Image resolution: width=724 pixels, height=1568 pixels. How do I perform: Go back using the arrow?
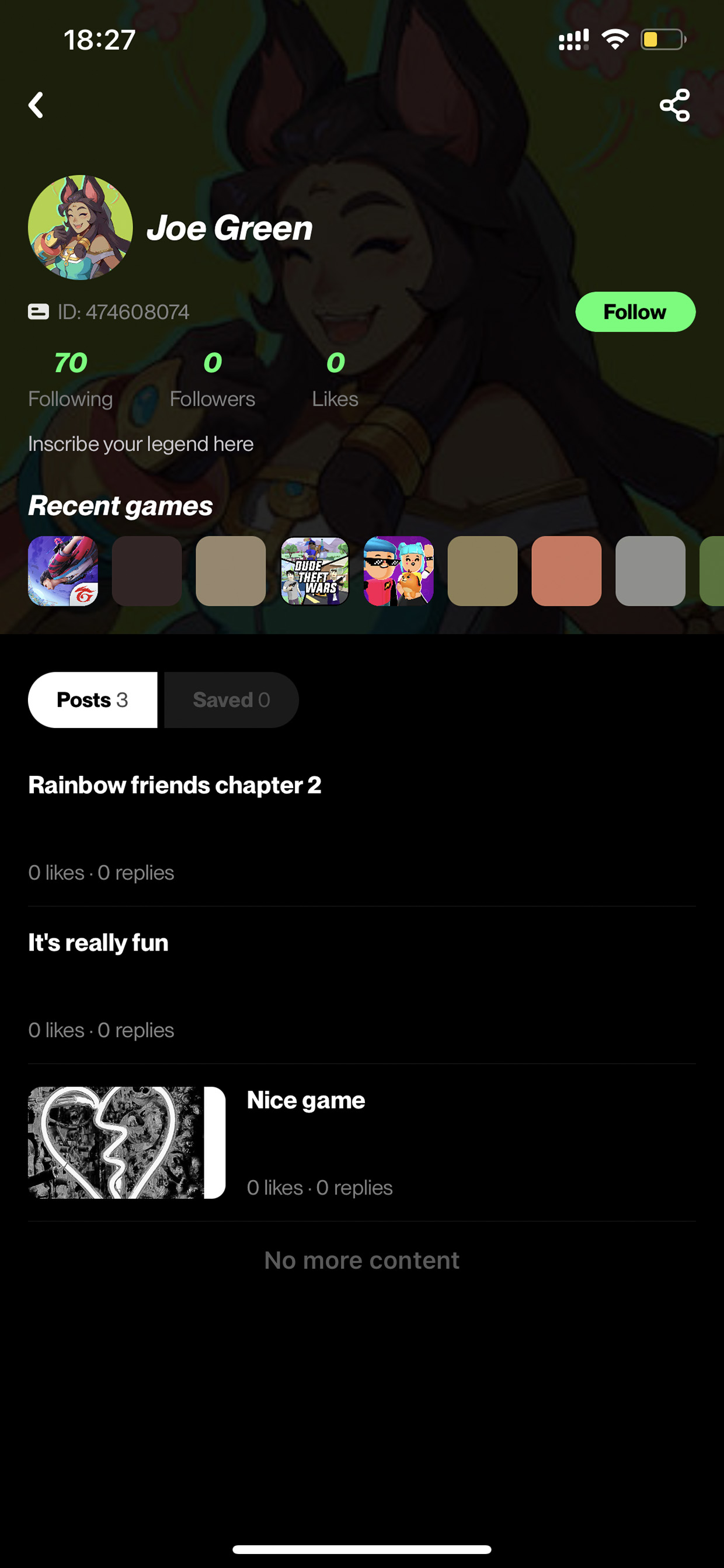click(36, 105)
